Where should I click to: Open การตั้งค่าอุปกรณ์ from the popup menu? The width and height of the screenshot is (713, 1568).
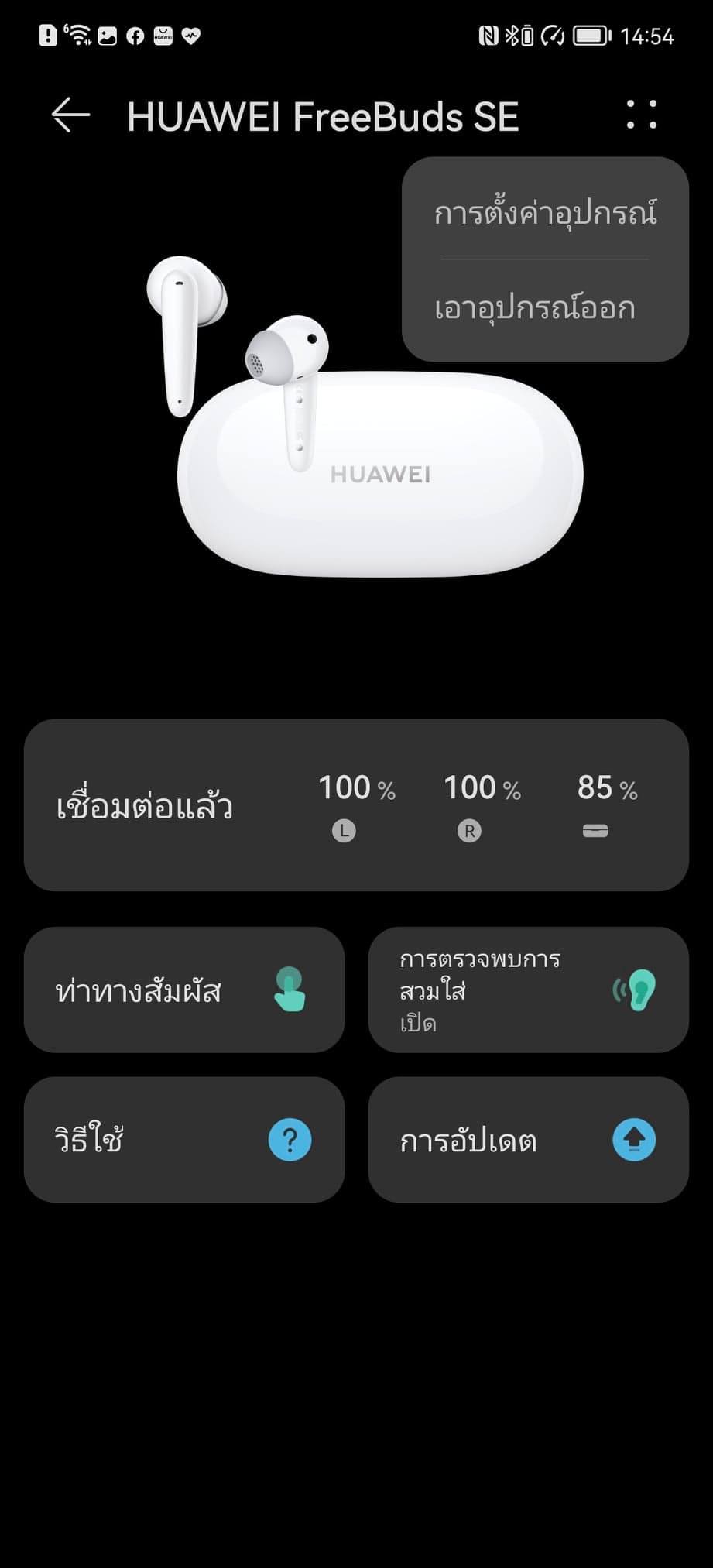coord(545,213)
